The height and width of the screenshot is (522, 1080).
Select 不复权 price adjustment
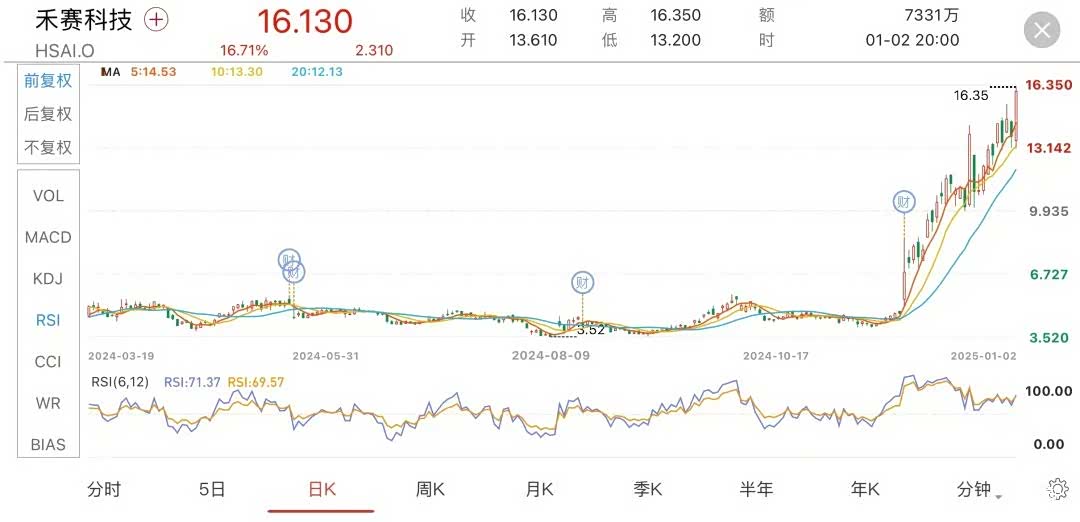point(48,147)
